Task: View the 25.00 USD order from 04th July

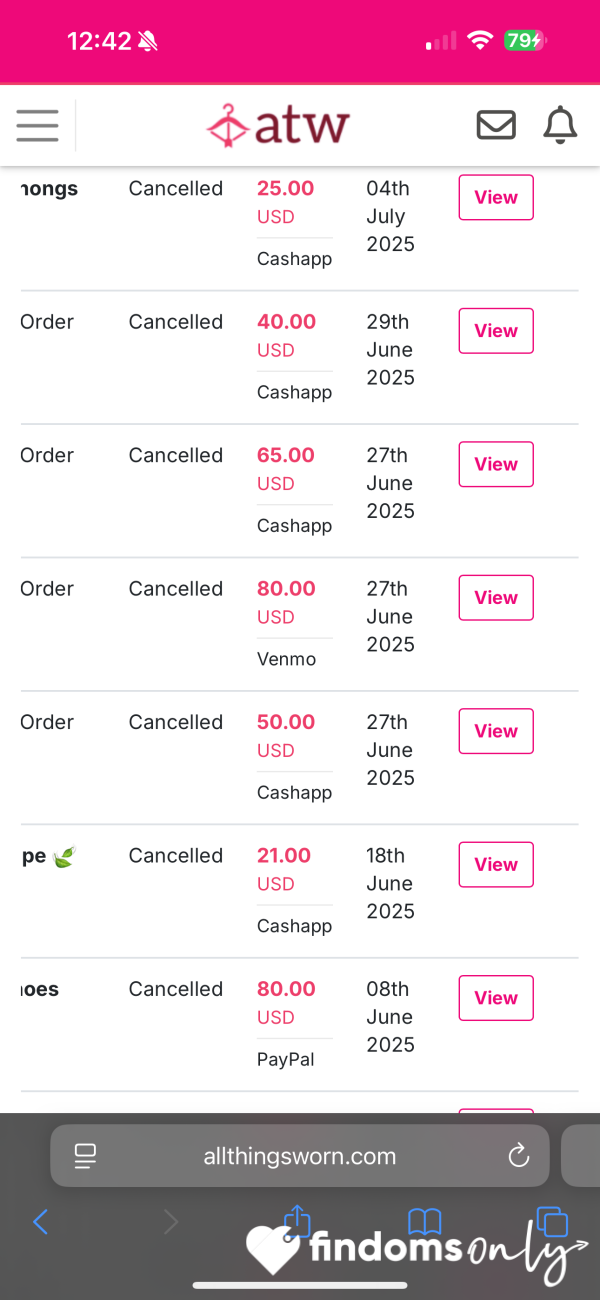Action: tap(496, 197)
